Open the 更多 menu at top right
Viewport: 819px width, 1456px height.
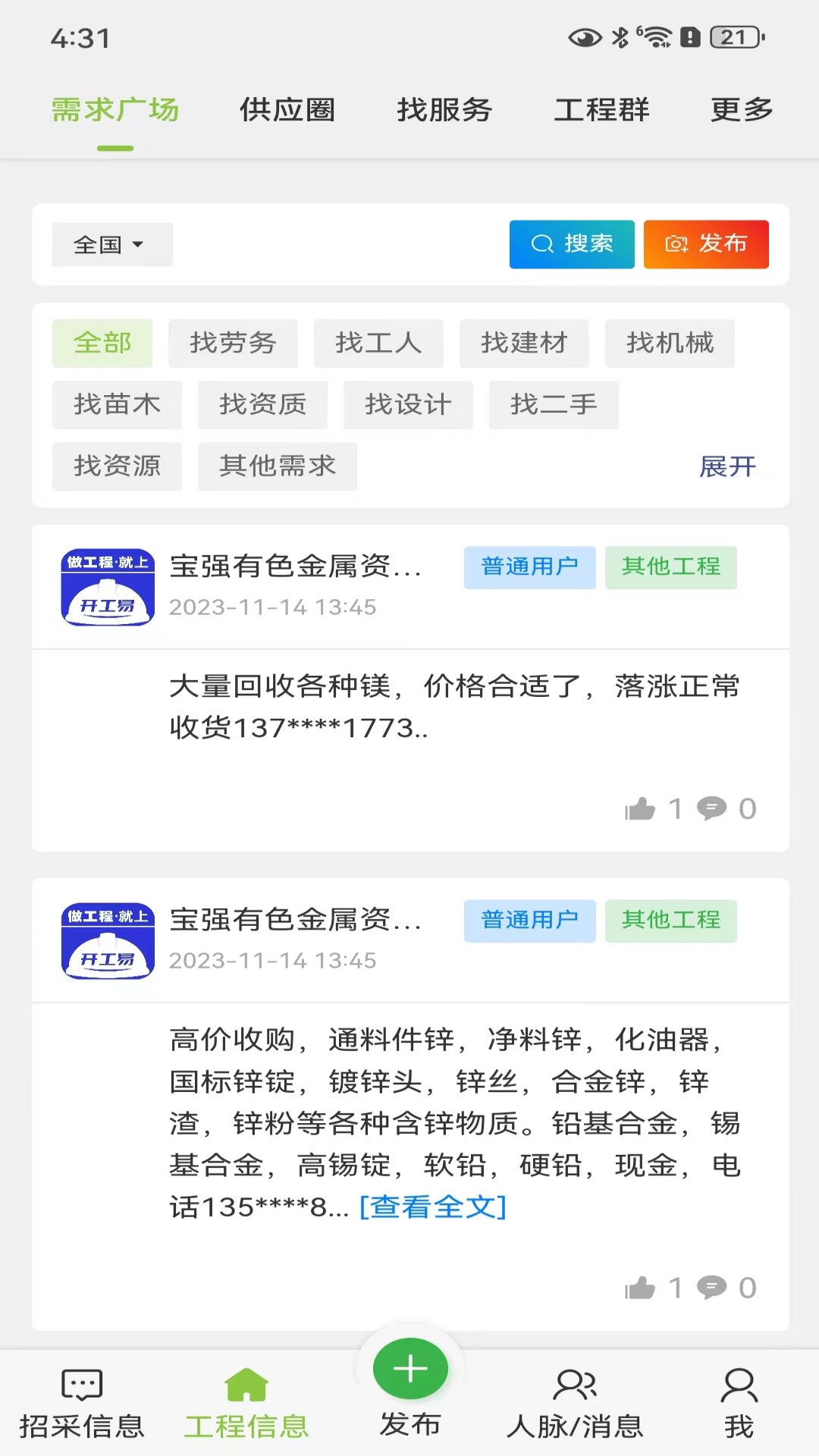tap(741, 110)
